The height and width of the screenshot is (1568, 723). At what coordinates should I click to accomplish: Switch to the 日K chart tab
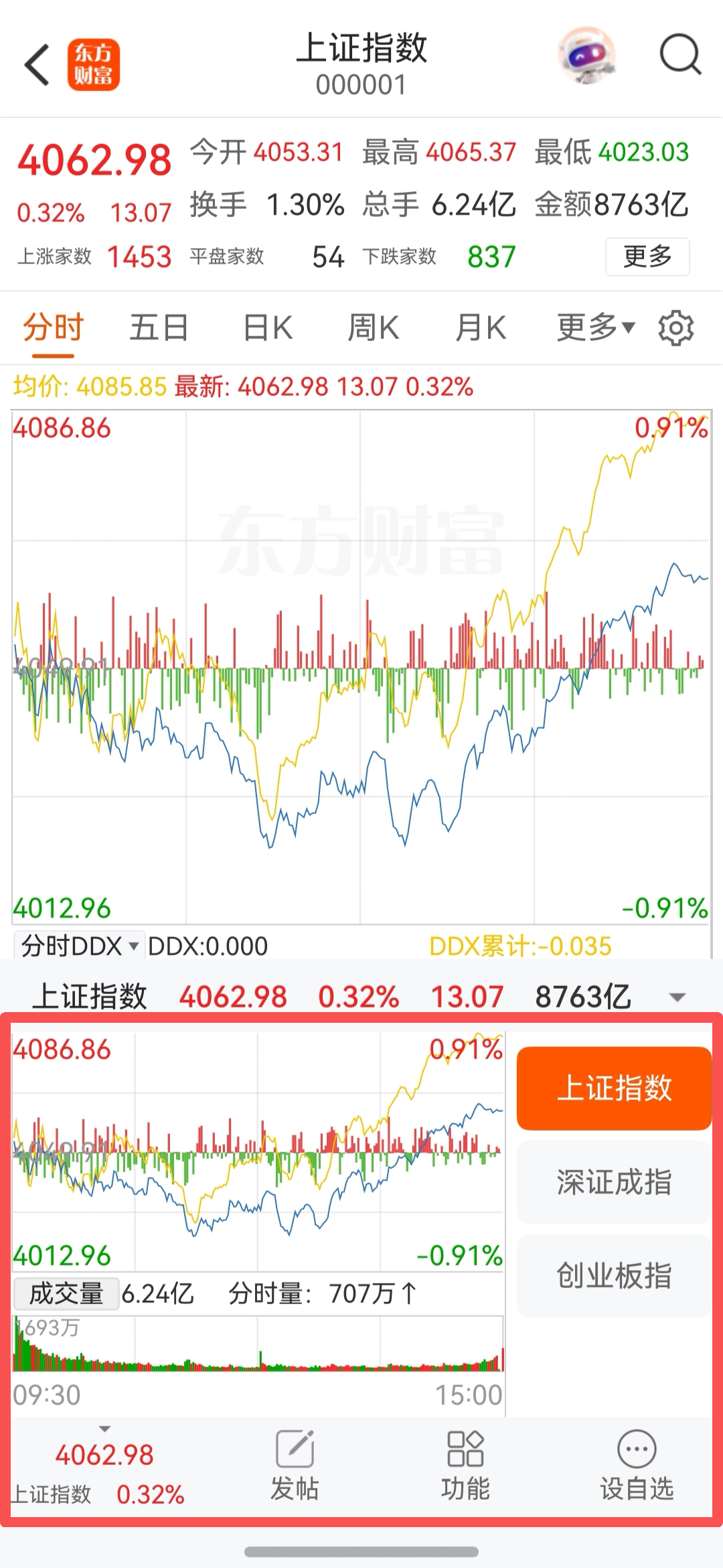tap(267, 328)
